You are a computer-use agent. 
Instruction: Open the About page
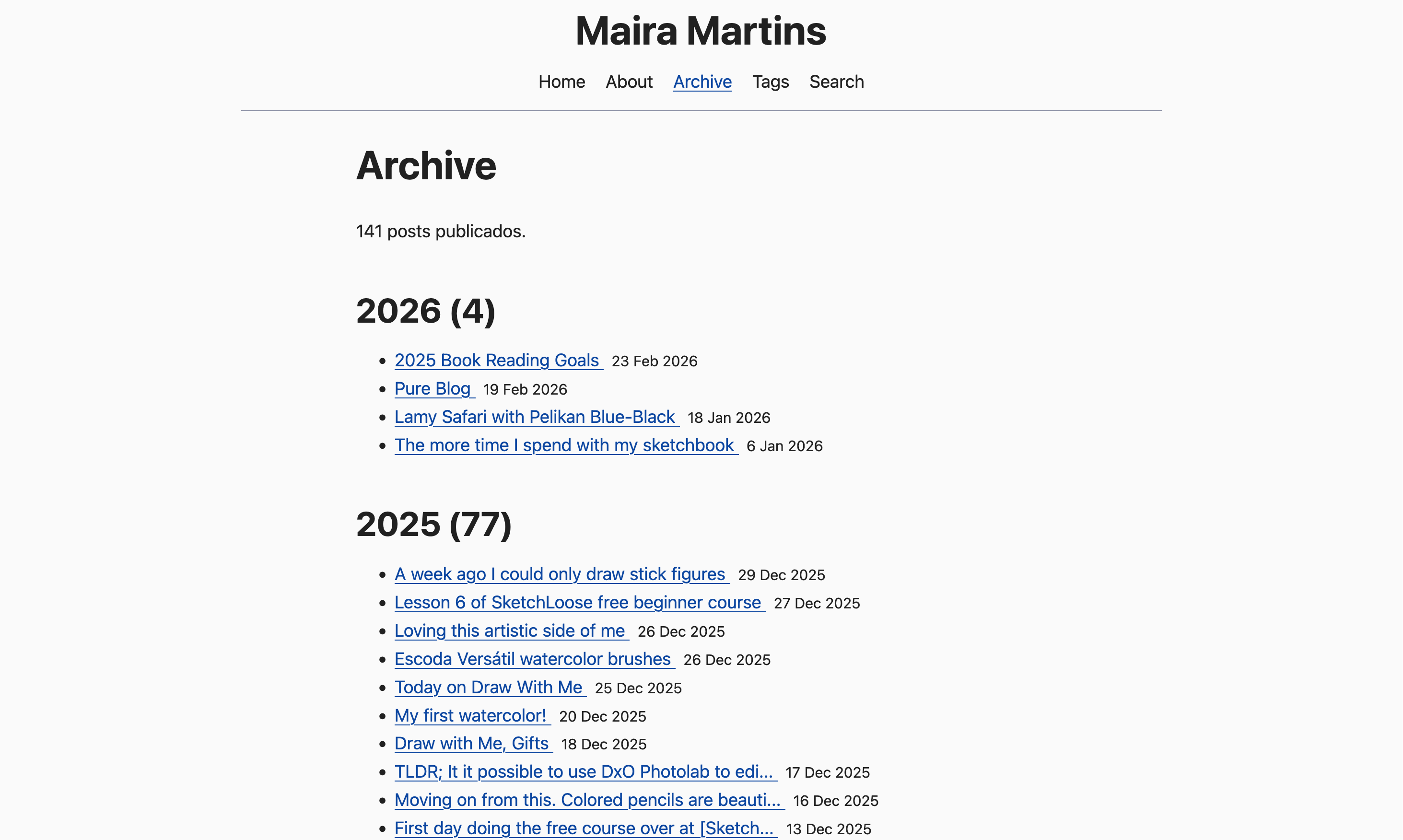tap(628, 82)
